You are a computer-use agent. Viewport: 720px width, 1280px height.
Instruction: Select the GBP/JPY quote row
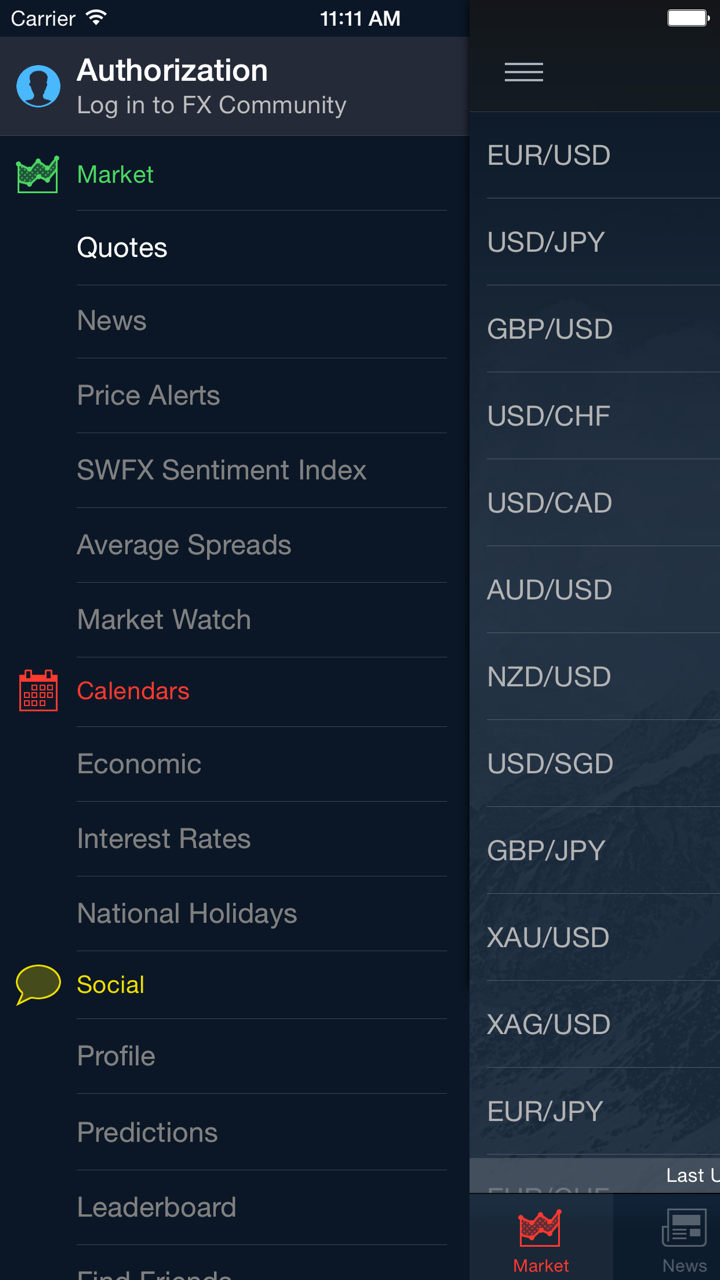tap(595, 851)
